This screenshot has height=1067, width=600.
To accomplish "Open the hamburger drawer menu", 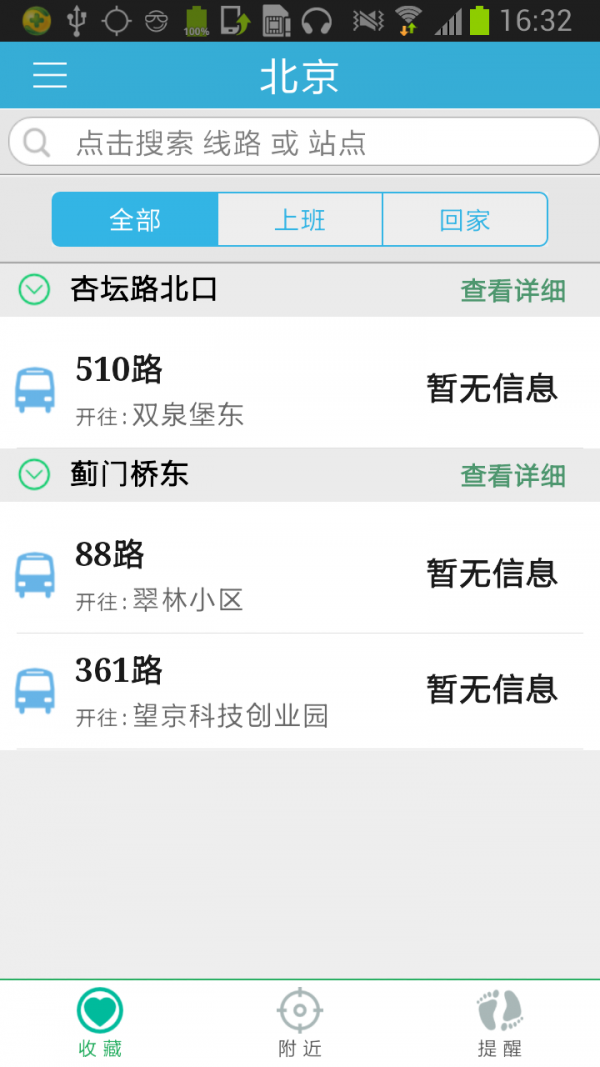I will [x=50, y=75].
